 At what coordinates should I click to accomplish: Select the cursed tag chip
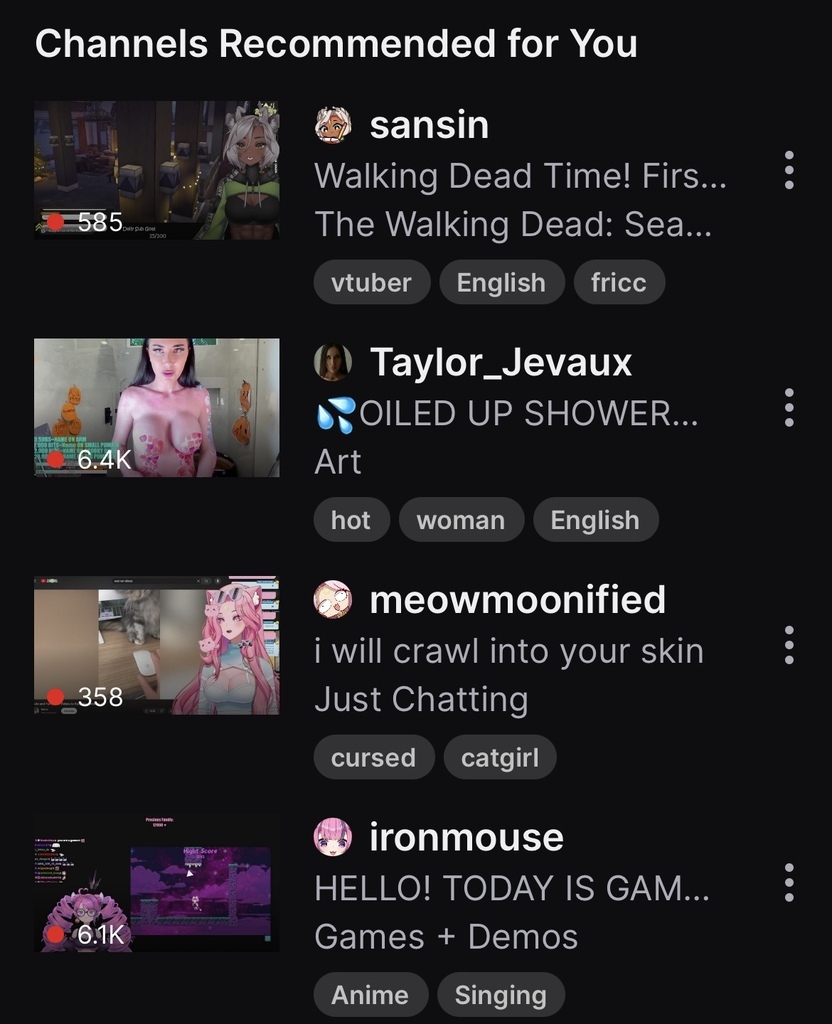click(x=373, y=758)
